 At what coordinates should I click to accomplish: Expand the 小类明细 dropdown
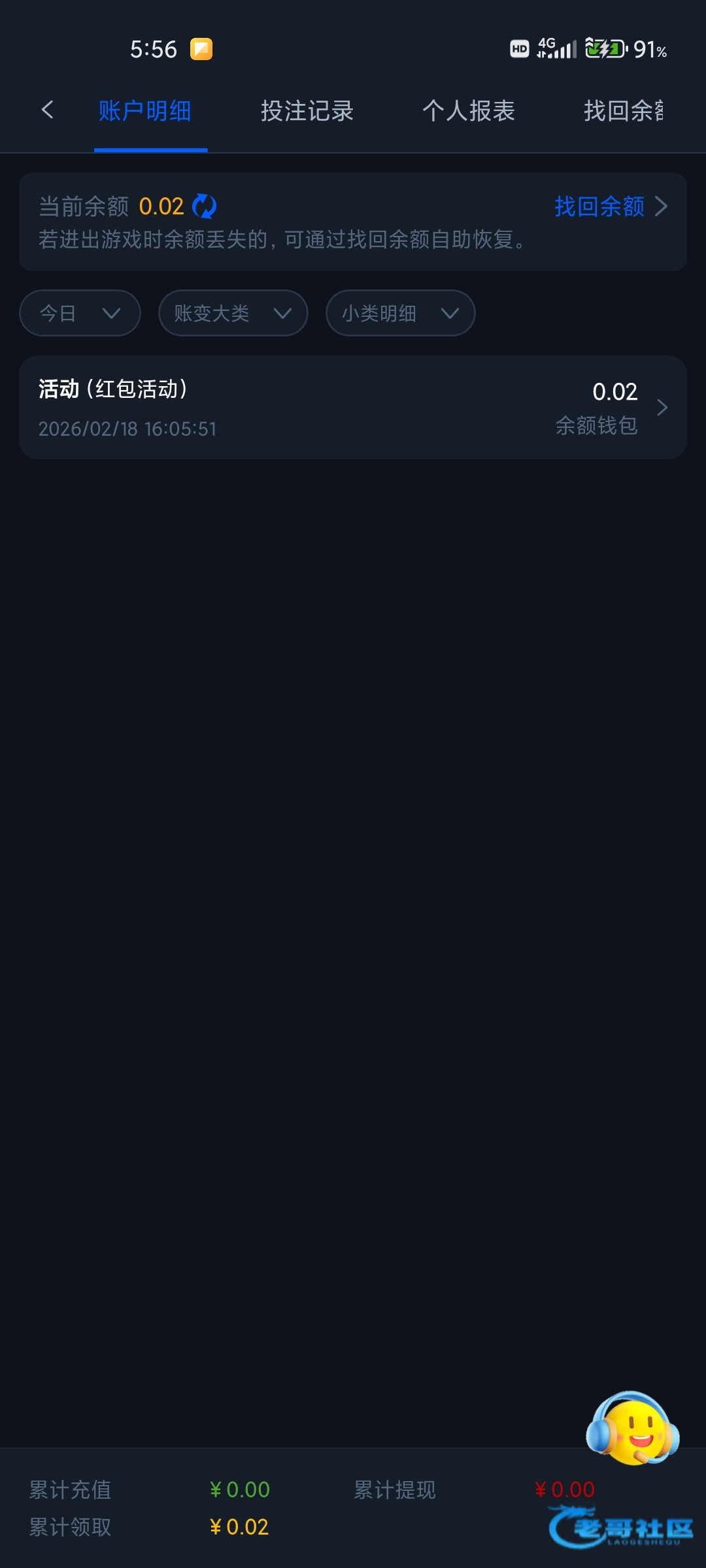(400, 313)
